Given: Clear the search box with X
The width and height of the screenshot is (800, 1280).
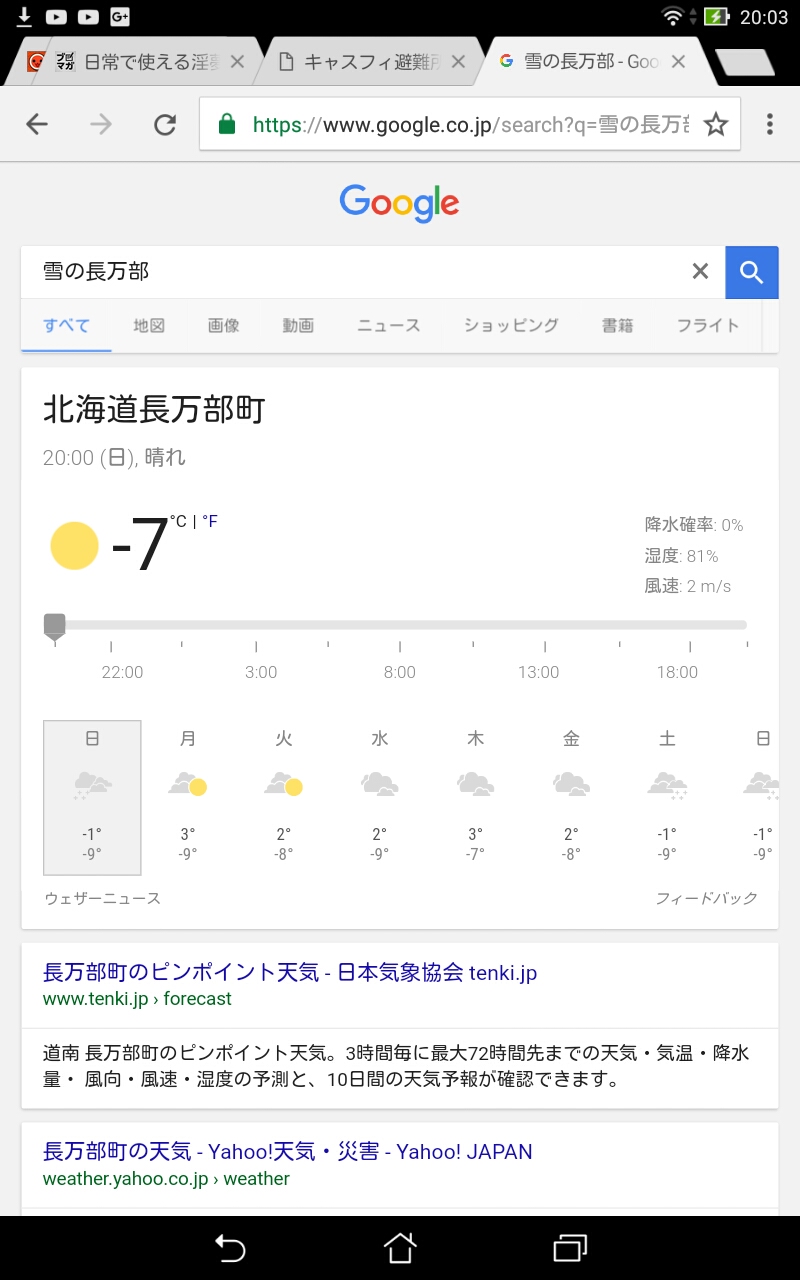Looking at the screenshot, I should pyautogui.click(x=700, y=271).
